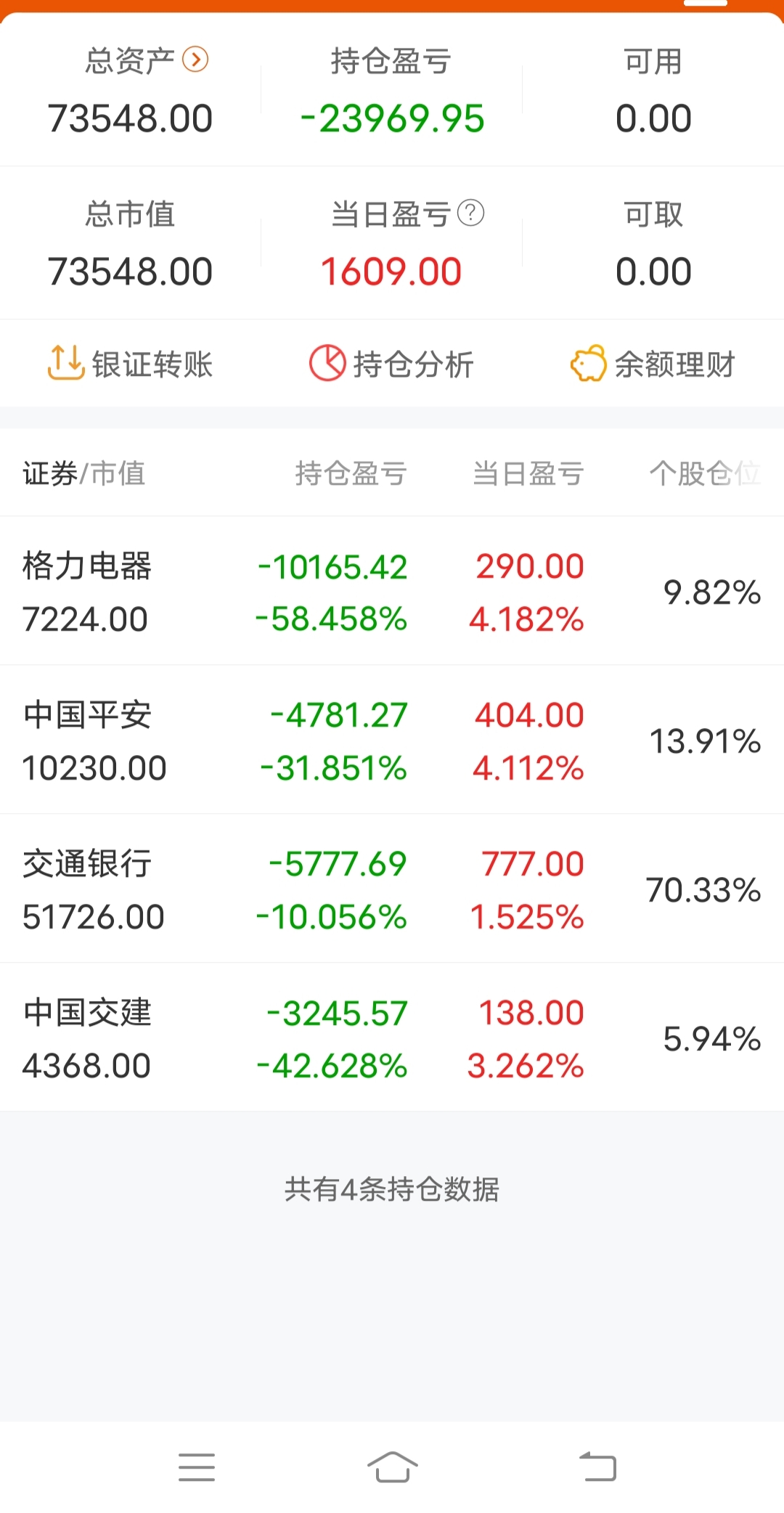Show help for 当日盈亏
784x1513 pixels.
471,213
